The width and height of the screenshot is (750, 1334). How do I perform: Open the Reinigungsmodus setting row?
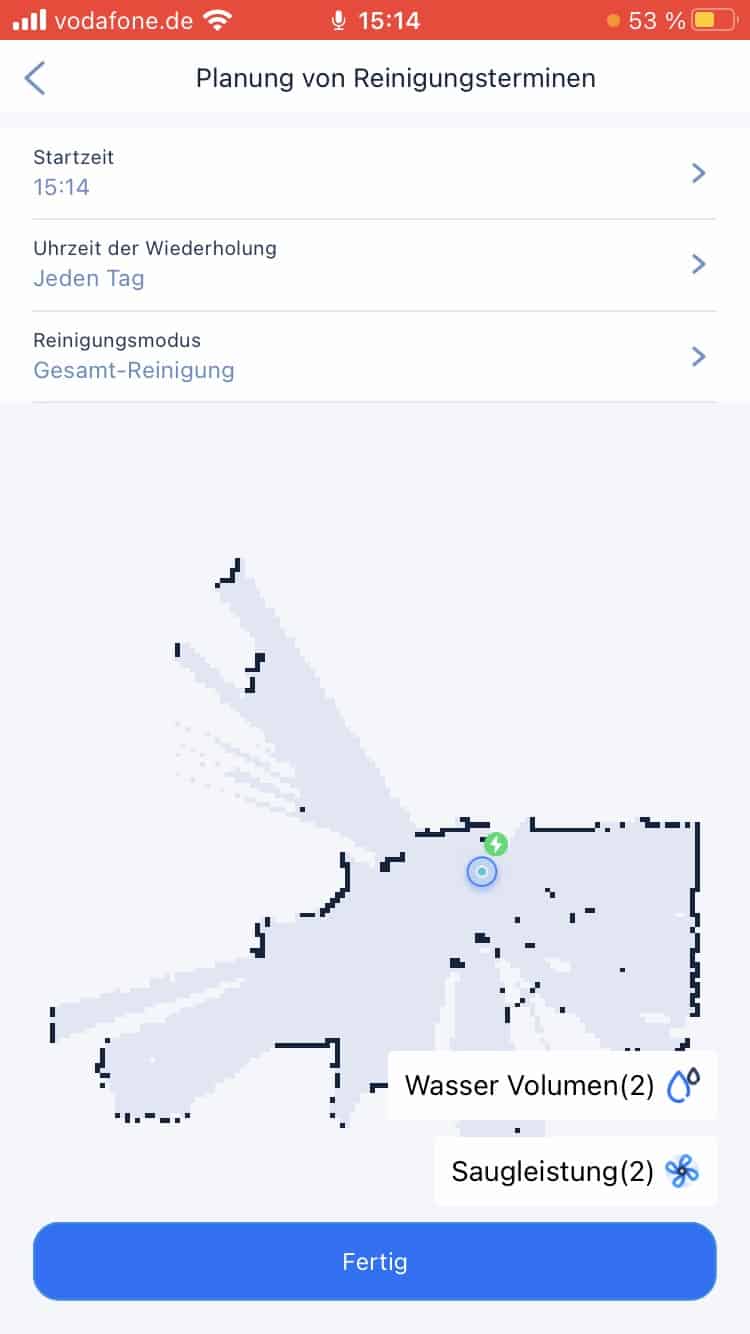[x=375, y=357]
